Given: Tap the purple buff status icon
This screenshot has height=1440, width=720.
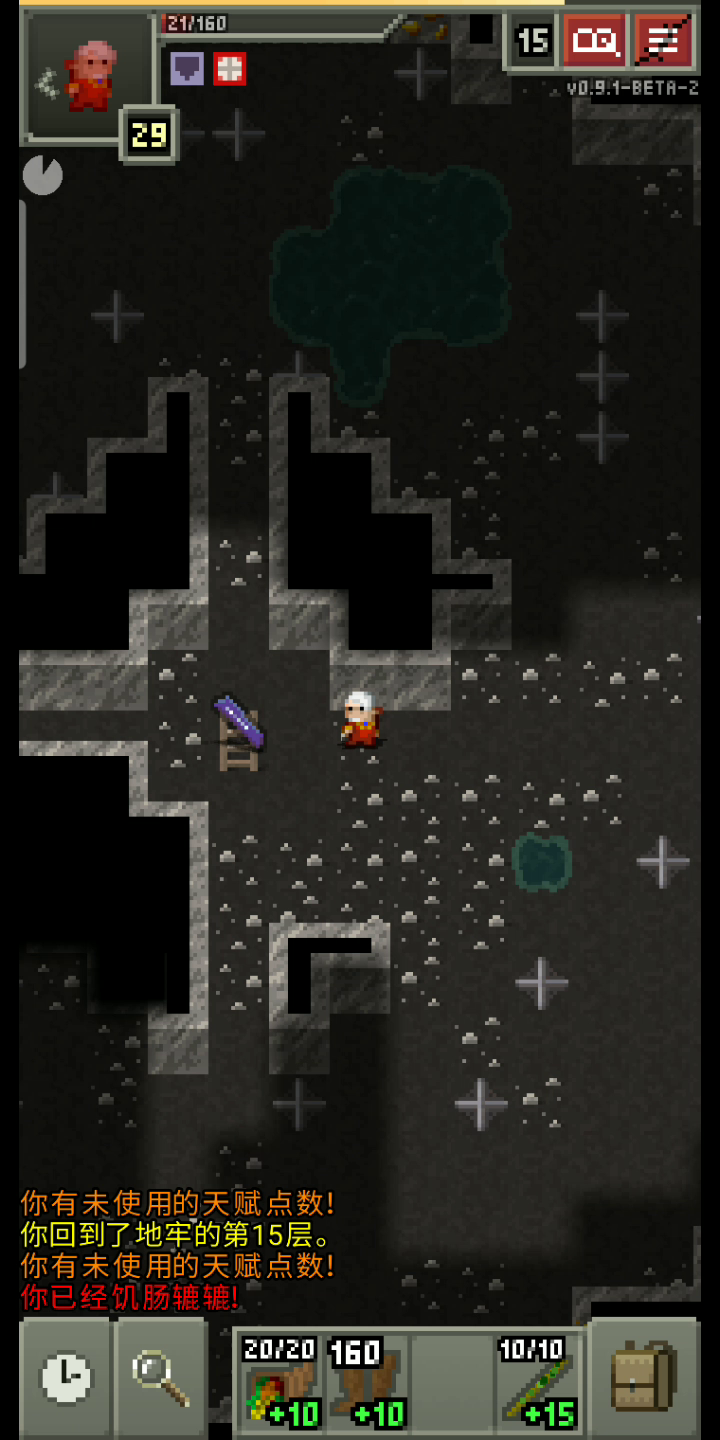Looking at the screenshot, I should [x=187, y=68].
